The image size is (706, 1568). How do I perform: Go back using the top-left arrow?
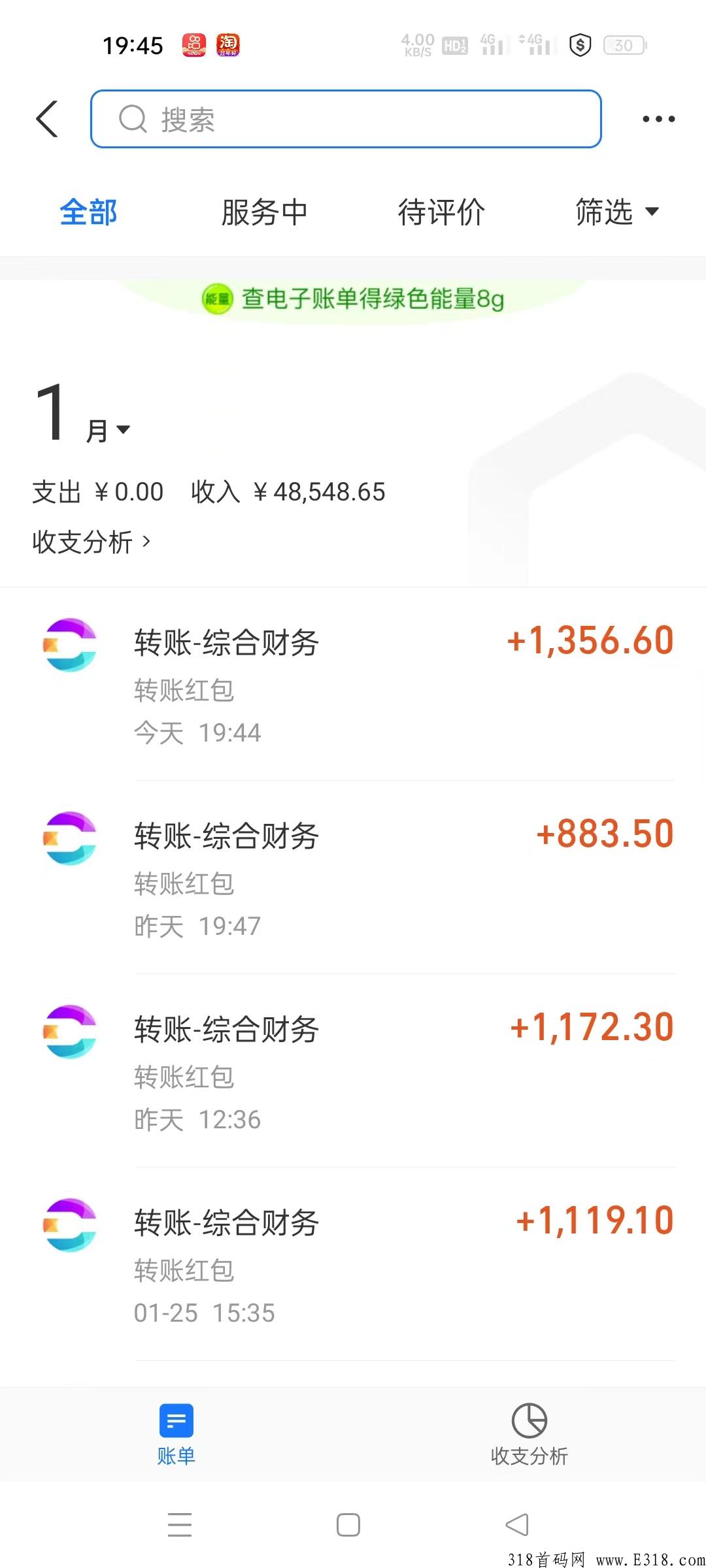tap(47, 119)
